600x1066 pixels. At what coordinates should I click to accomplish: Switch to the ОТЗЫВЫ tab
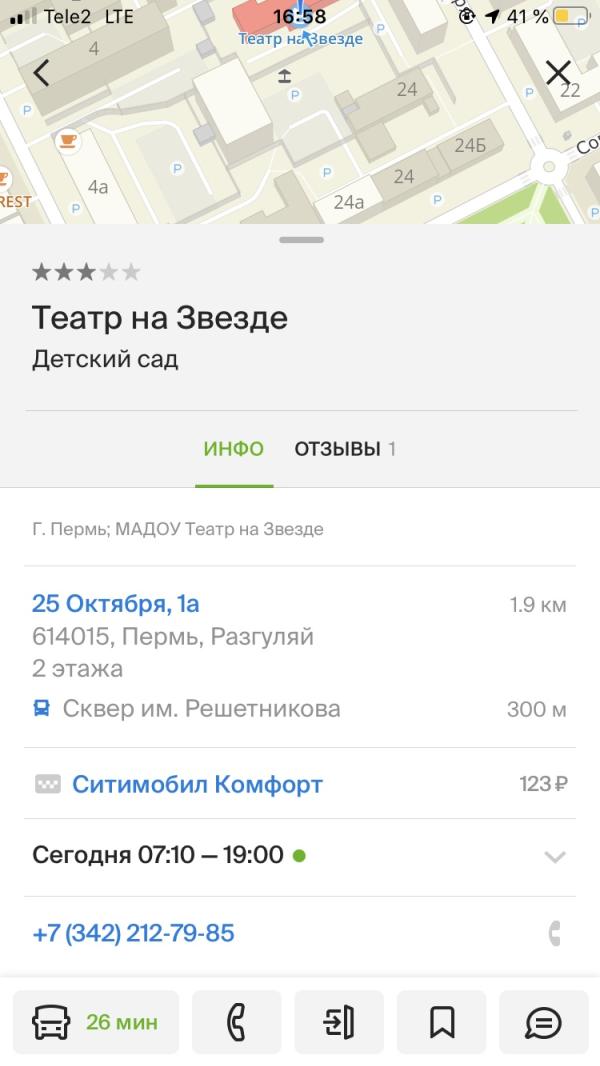pyautogui.click(x=344, y=449)
